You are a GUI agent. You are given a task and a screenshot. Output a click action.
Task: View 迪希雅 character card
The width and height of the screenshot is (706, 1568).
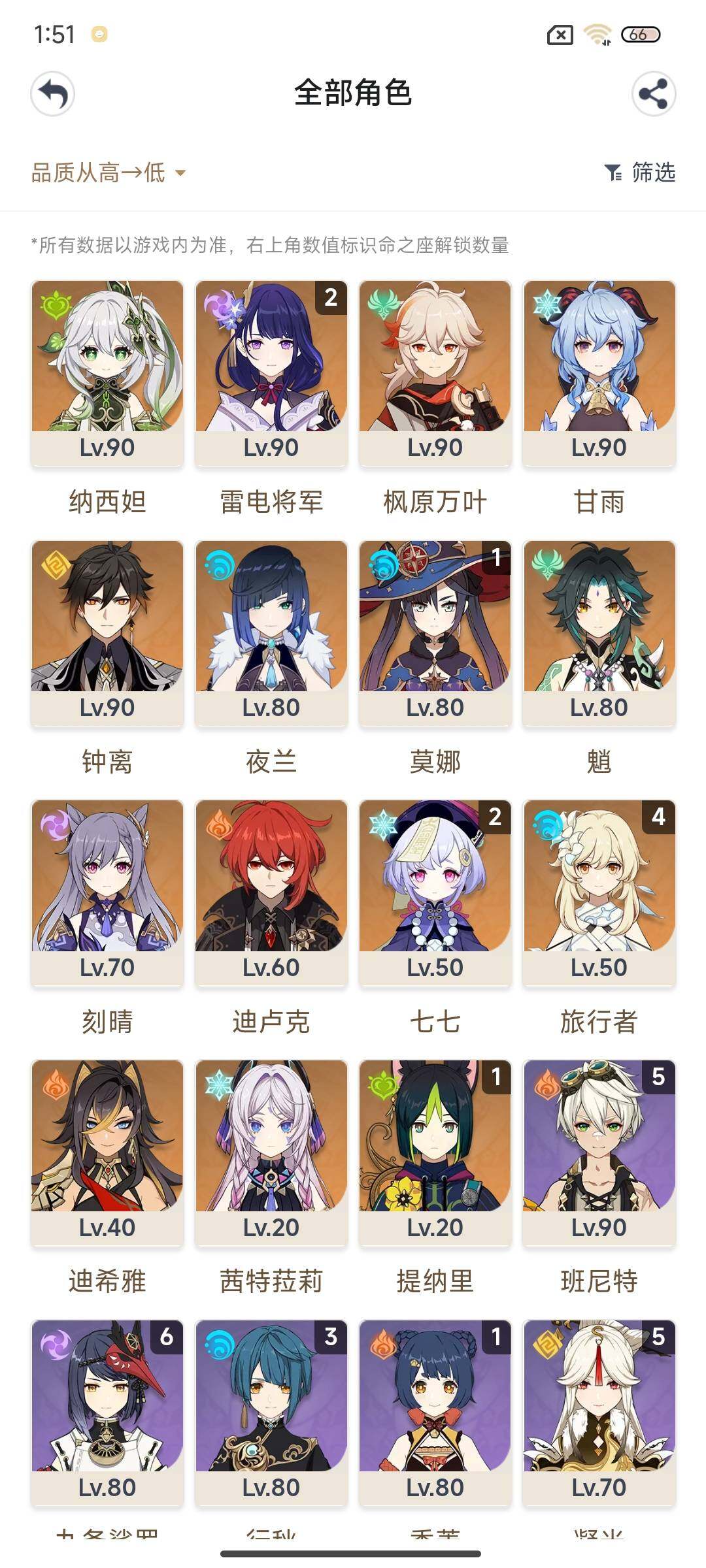coord(107,1152)
